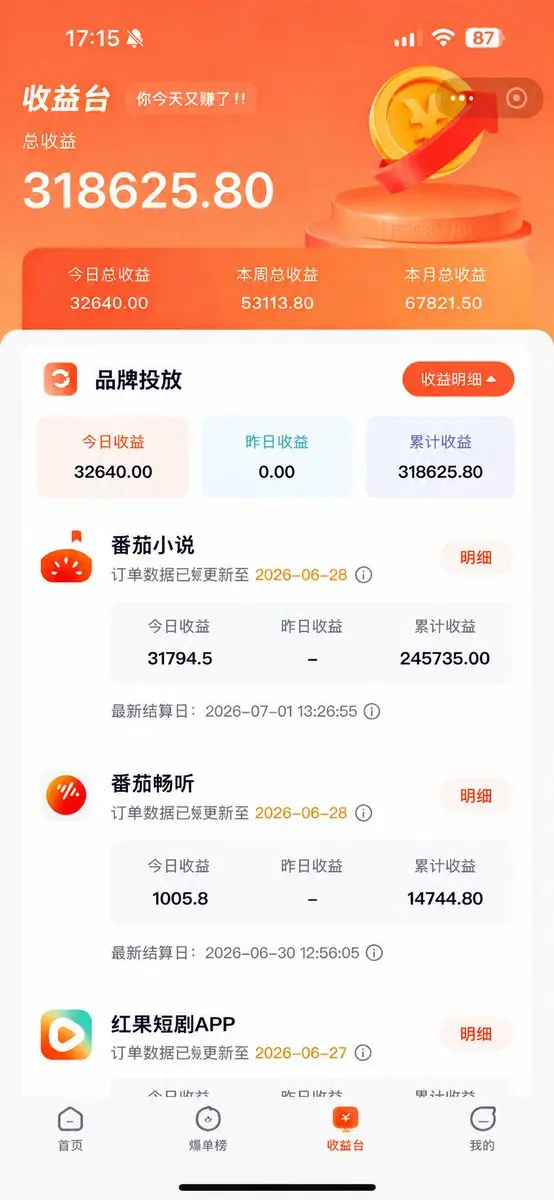Tap the info icon next to 2026-06-28 under 番茄小说

click(364, 575)
